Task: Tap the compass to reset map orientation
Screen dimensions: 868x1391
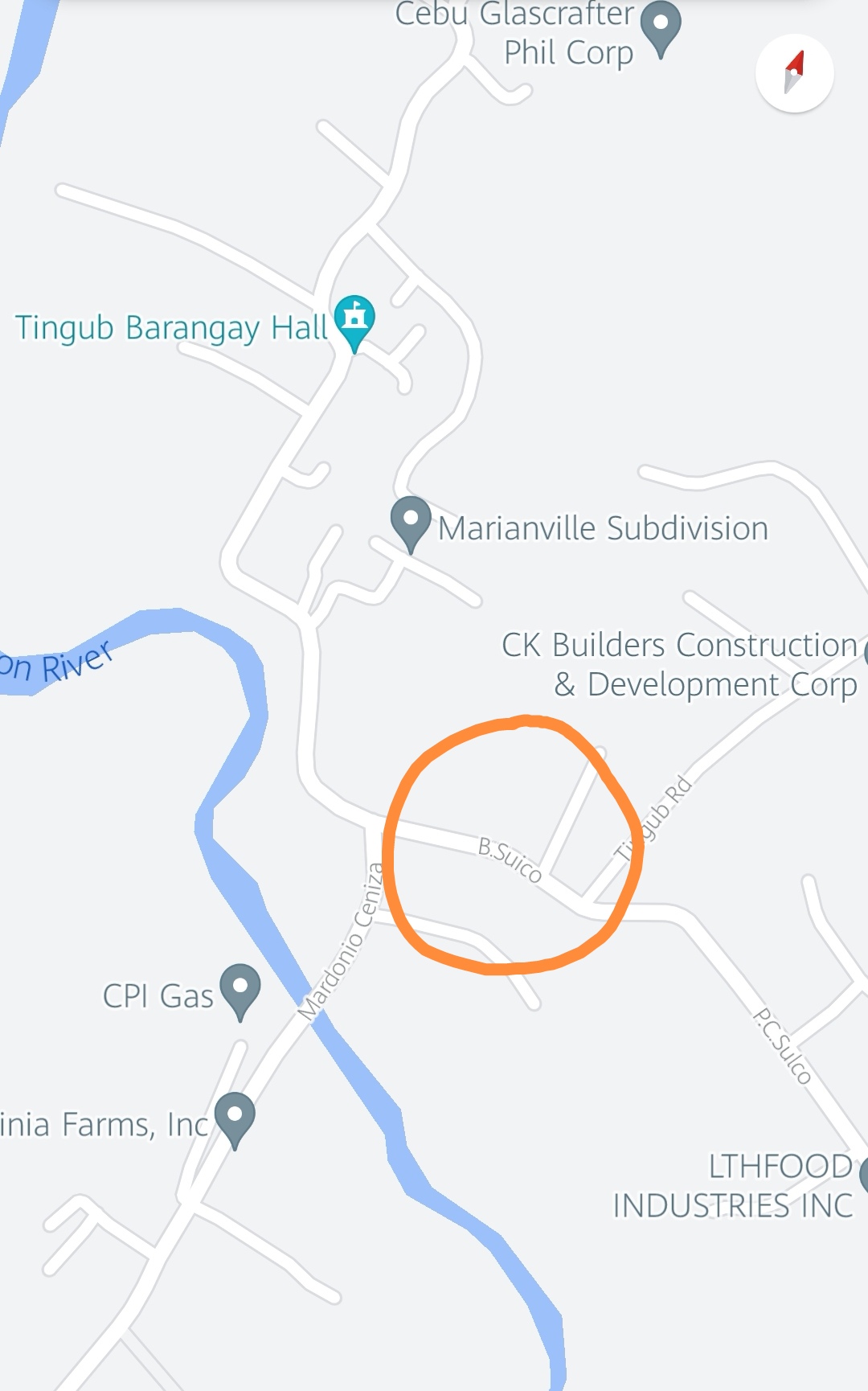Action: [x=794, y=73]
